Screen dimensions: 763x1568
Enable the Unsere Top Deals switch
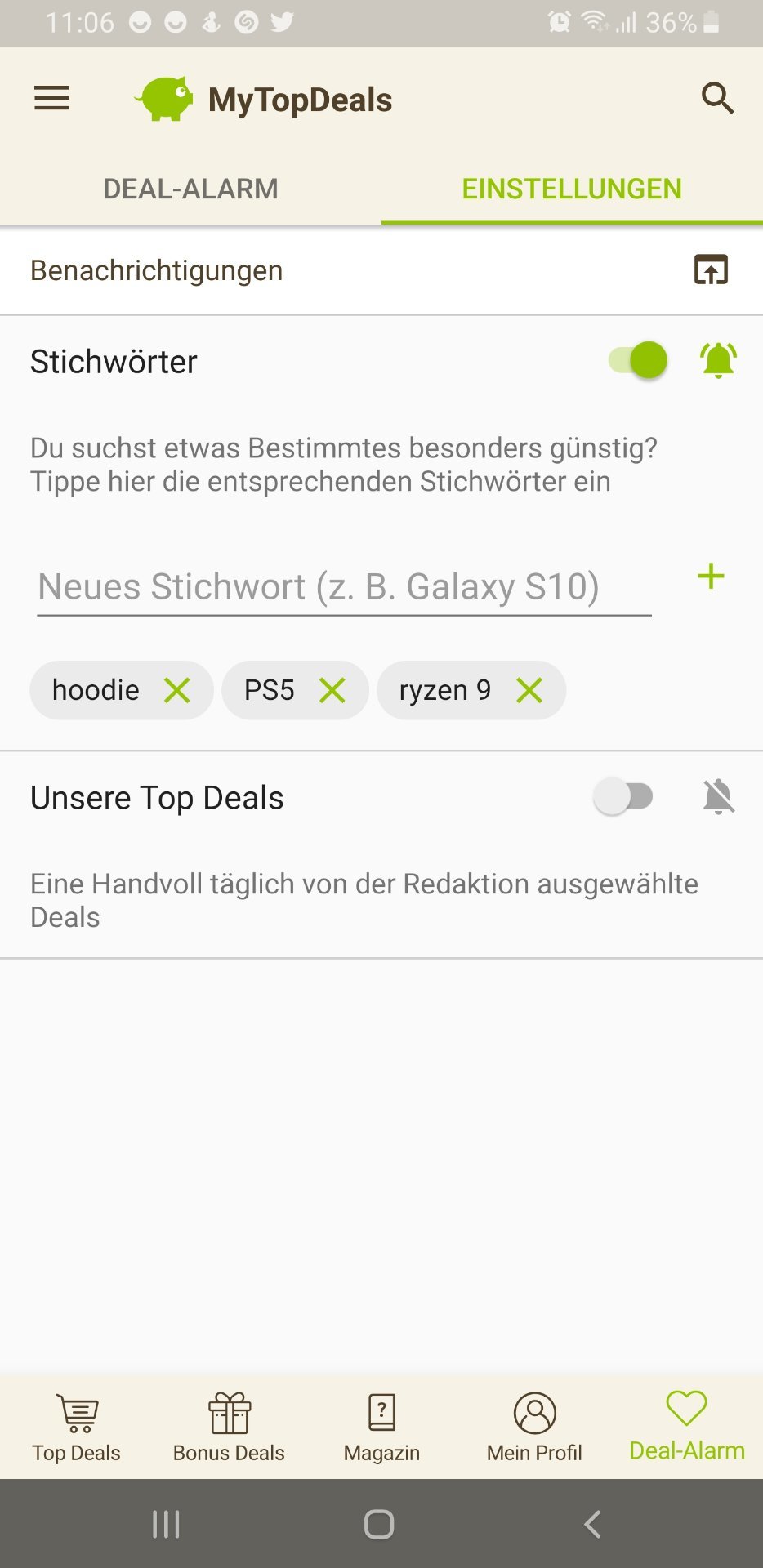click(623, 796)
